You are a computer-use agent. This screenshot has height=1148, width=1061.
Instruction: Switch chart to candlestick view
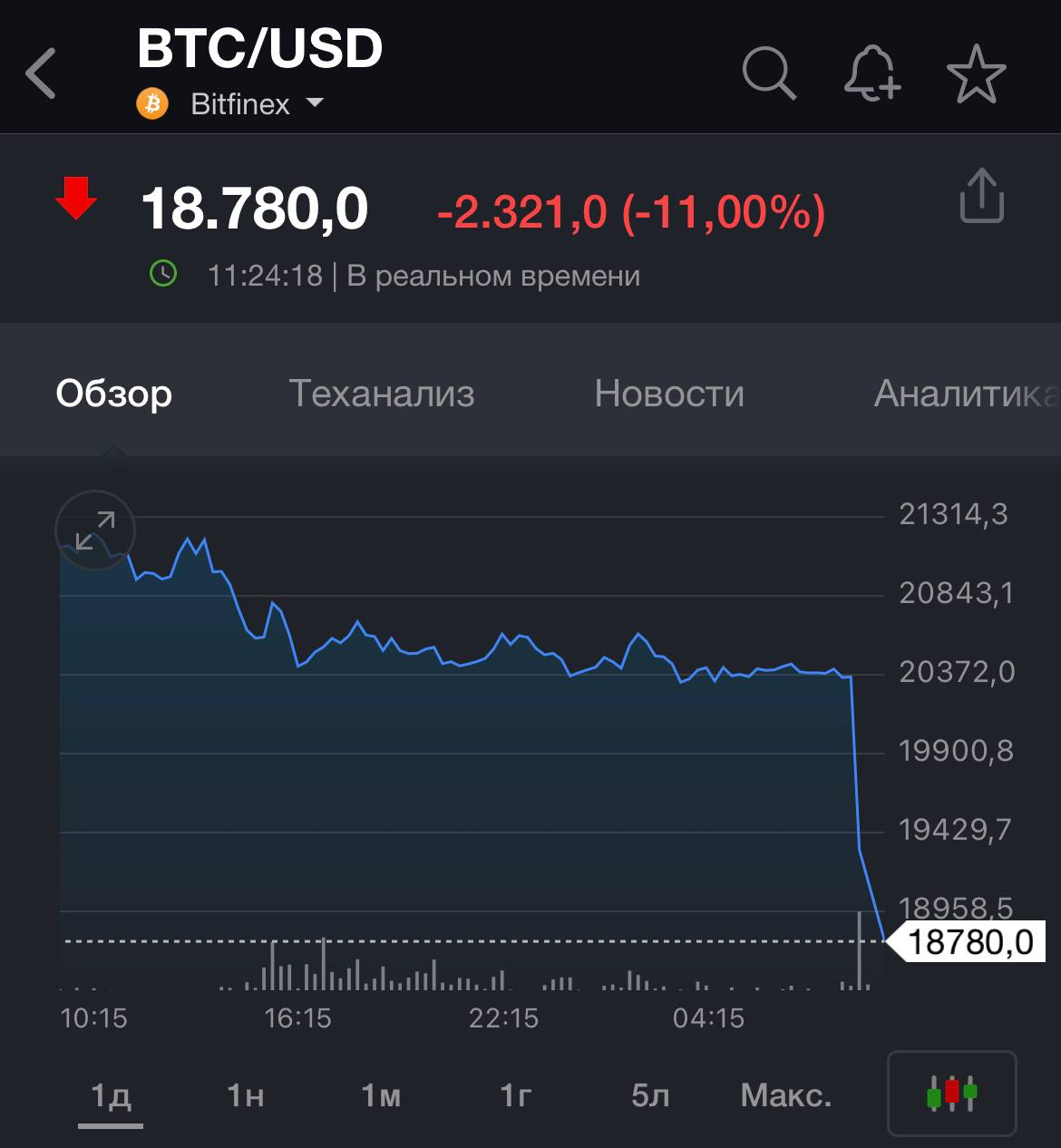coord(951,1094)
